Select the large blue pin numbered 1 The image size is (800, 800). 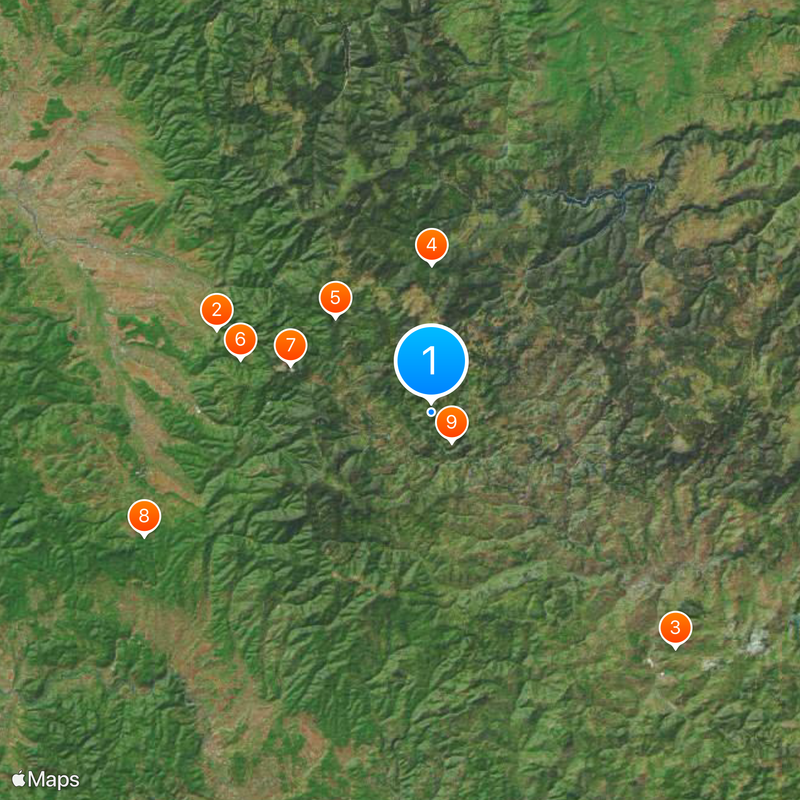click(x=431, y=361)
